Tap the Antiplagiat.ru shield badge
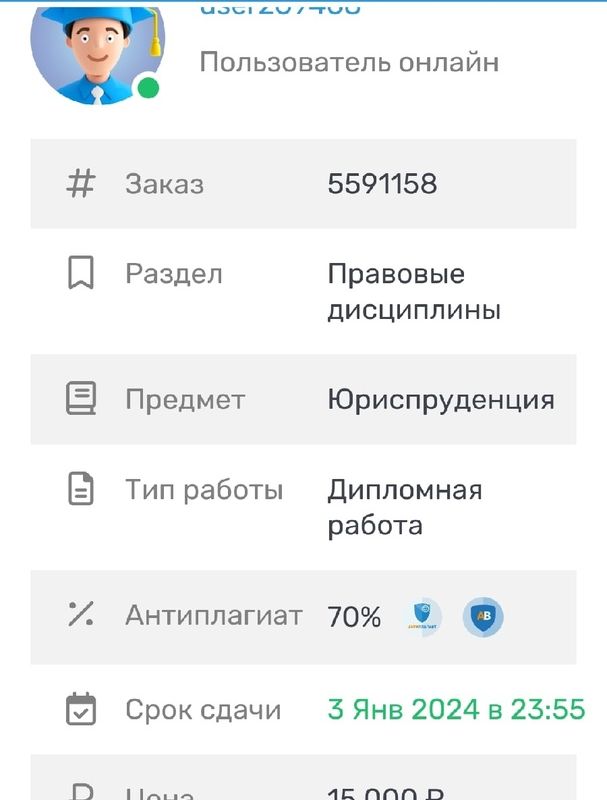607x800 pixels. pyautogui.click(x=426, y=617)
